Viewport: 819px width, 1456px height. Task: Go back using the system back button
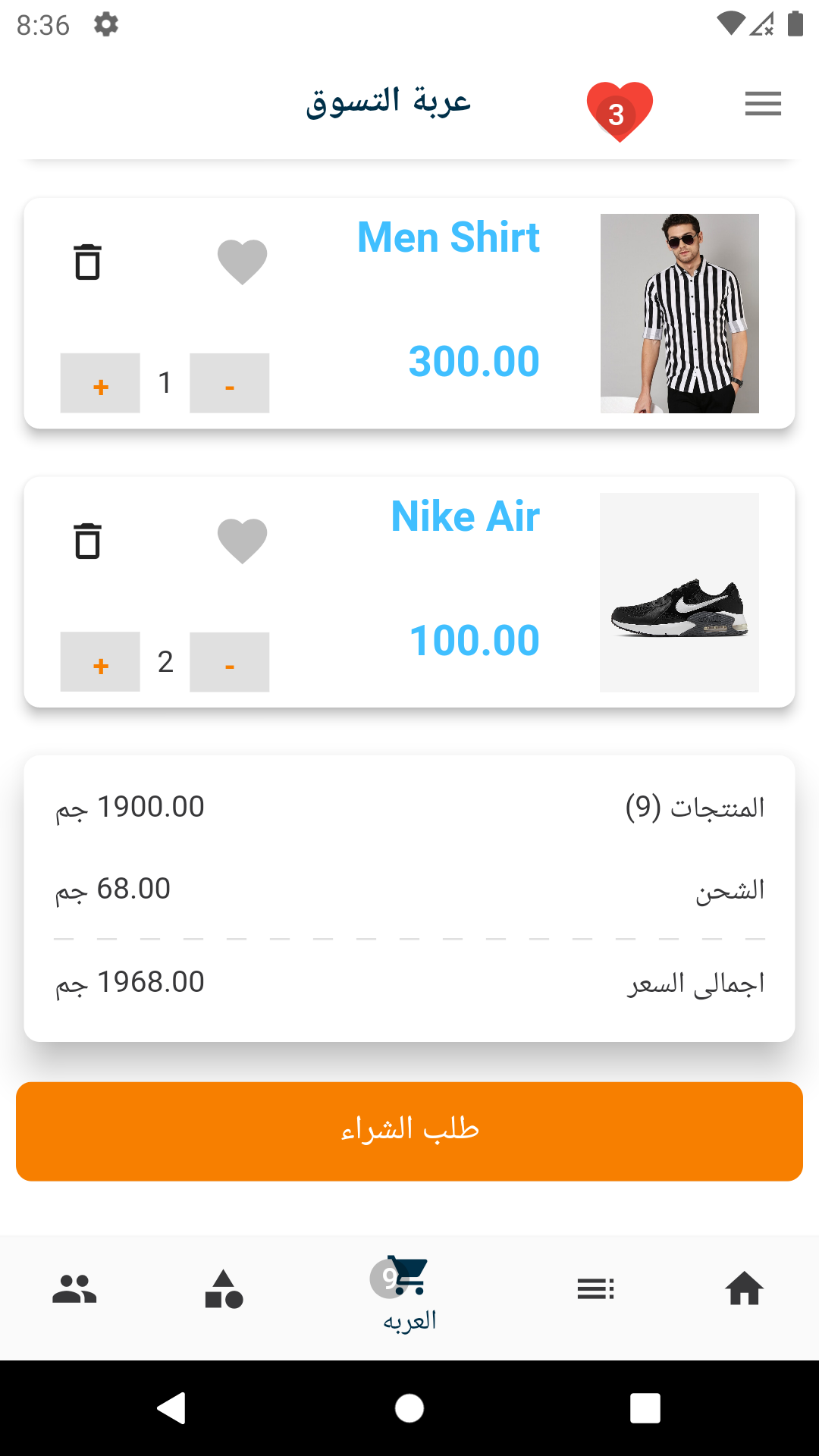[x=171, y=1408]
